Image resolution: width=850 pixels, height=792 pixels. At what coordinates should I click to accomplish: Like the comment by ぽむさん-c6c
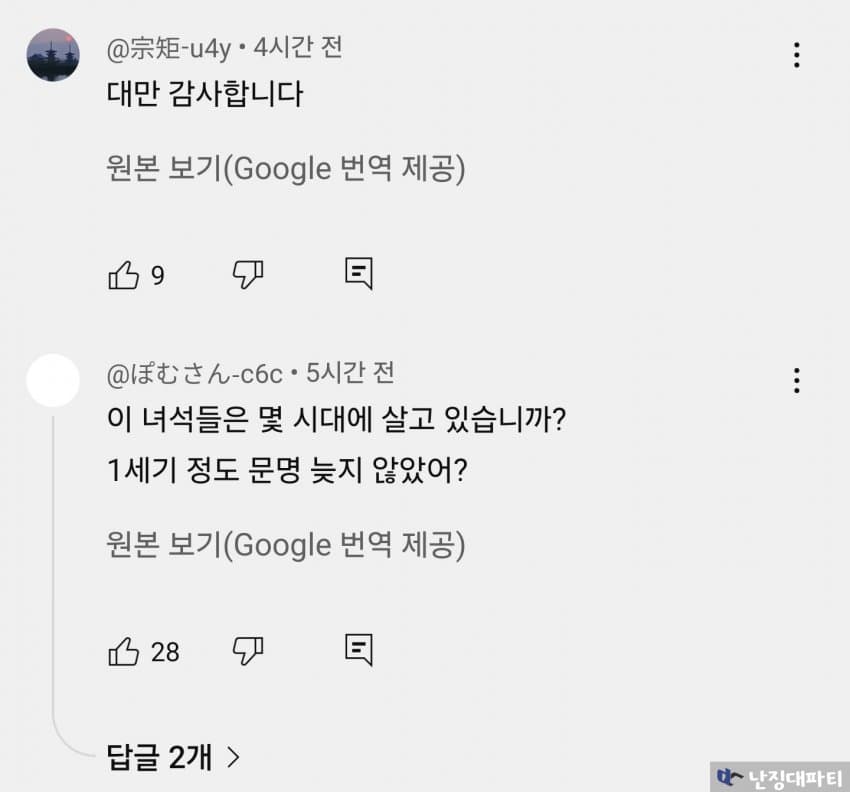[124, 652]
